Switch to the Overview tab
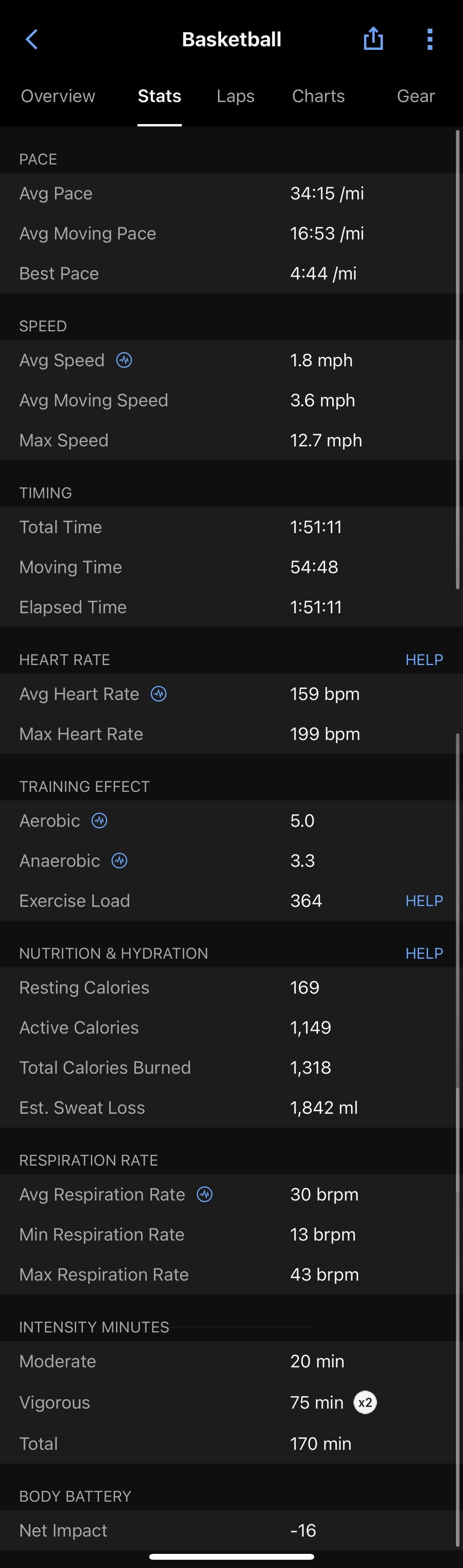 [x=58, y=96]
